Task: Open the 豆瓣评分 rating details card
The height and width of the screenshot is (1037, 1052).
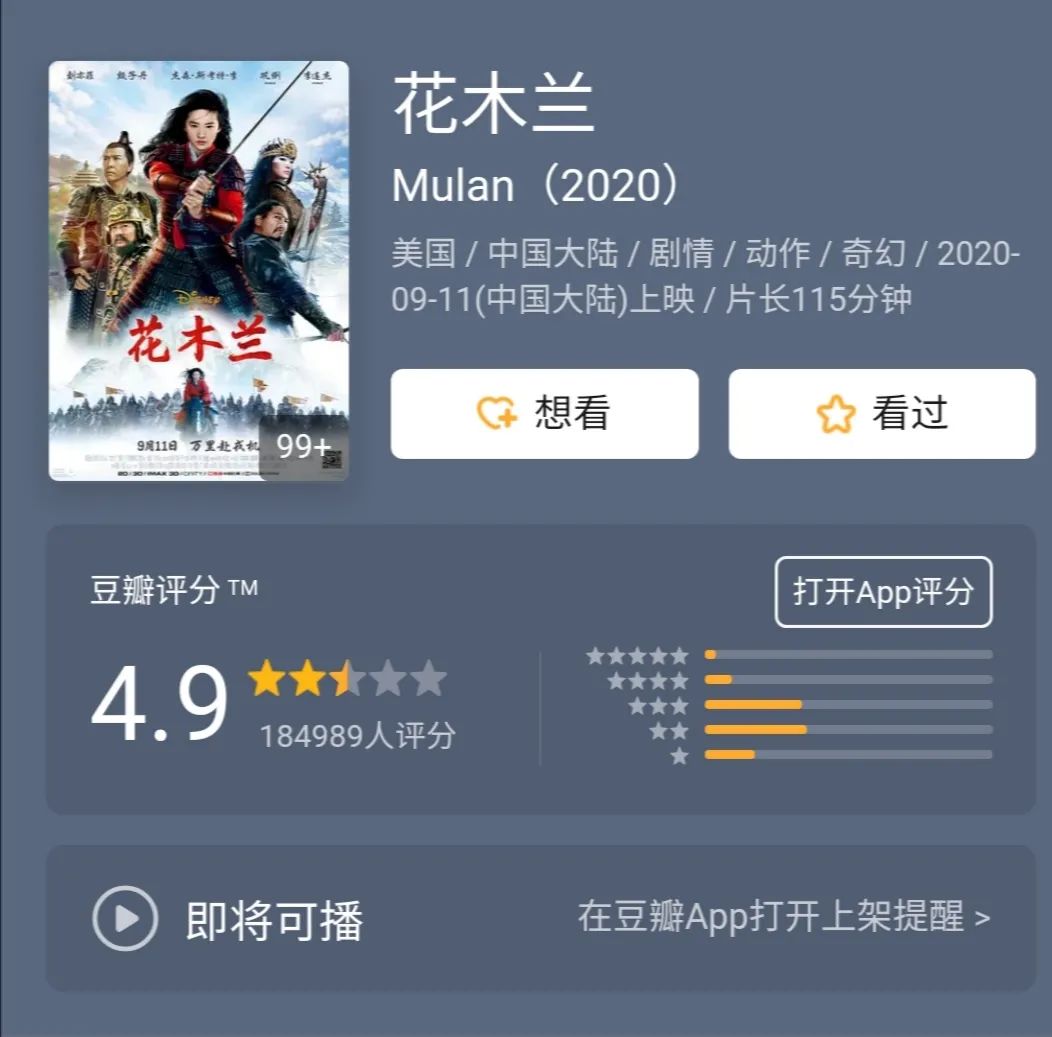Action: coord(541,669)
